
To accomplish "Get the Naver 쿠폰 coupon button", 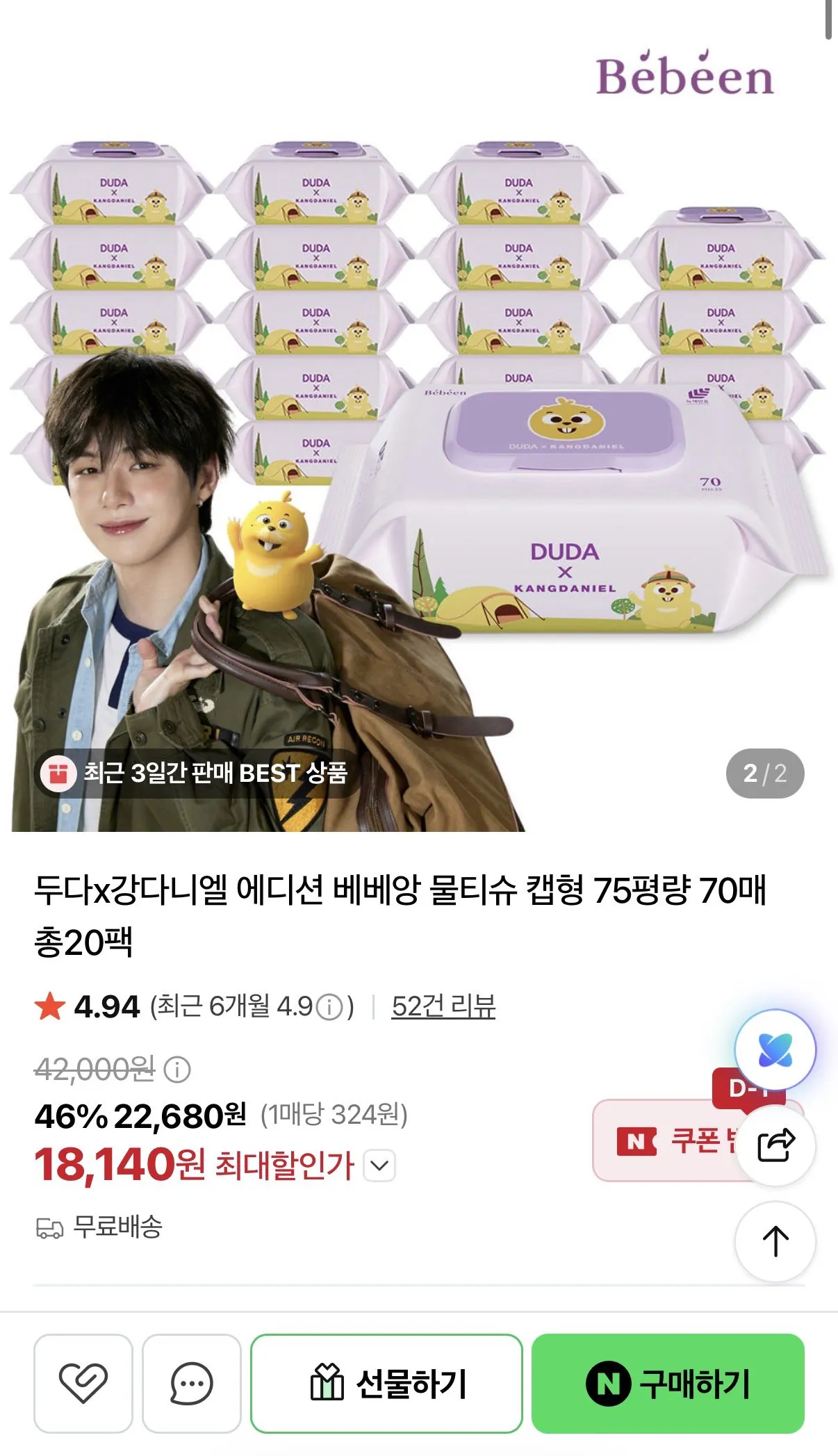I will click(667, 1140).
